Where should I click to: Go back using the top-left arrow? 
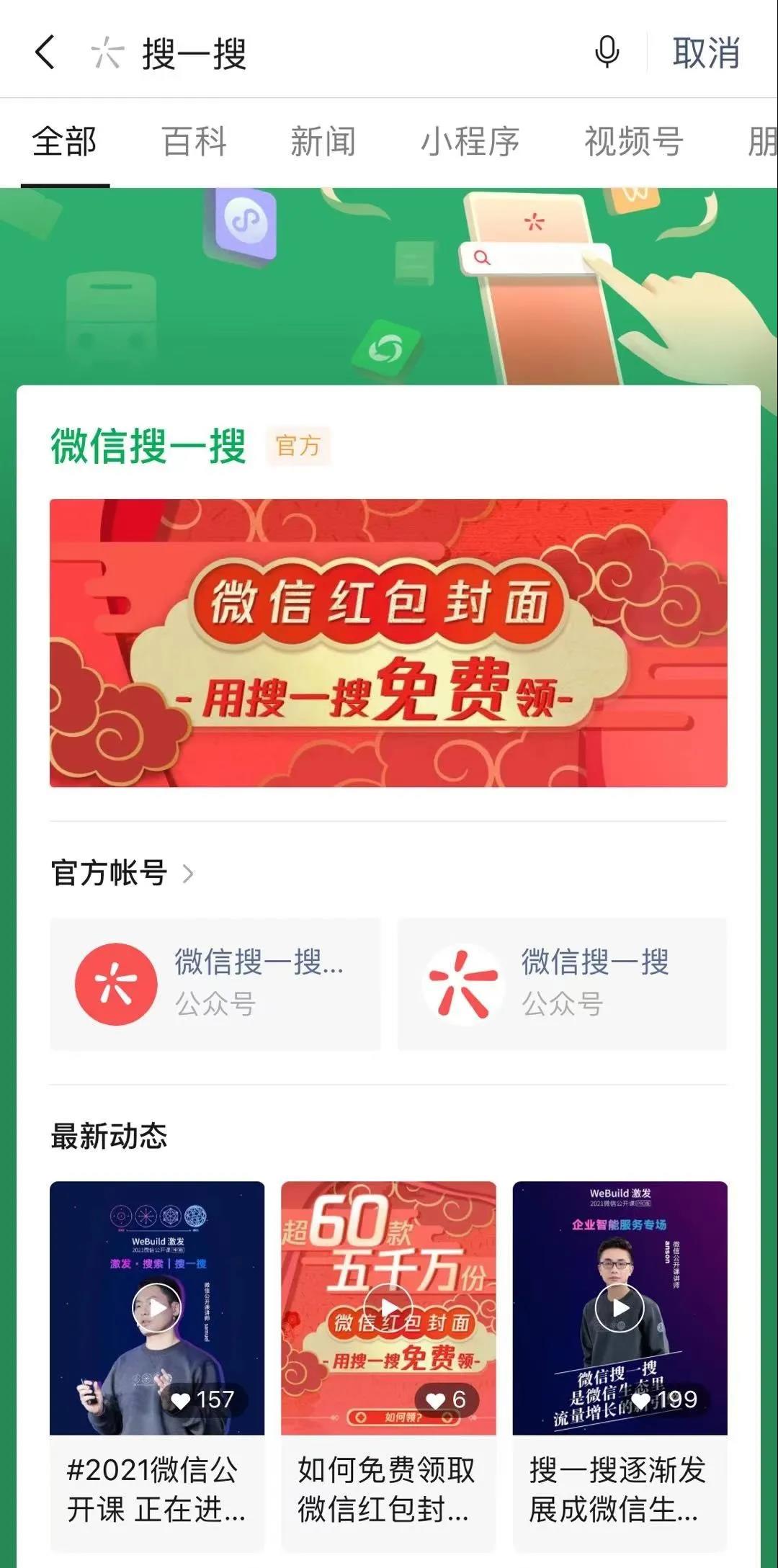click(45, 53)
